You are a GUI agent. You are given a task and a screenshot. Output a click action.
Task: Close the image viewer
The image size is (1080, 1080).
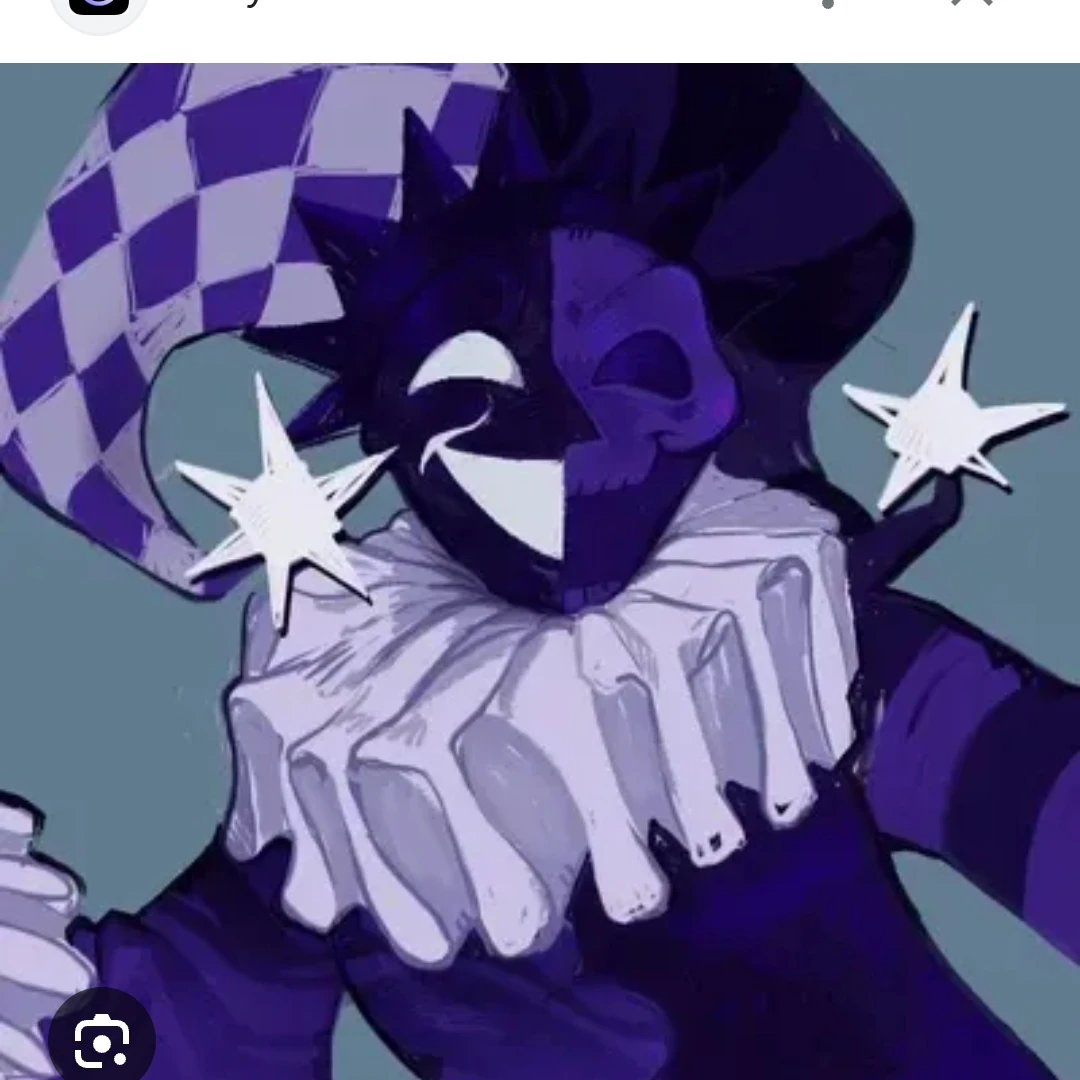pos(972,3)
